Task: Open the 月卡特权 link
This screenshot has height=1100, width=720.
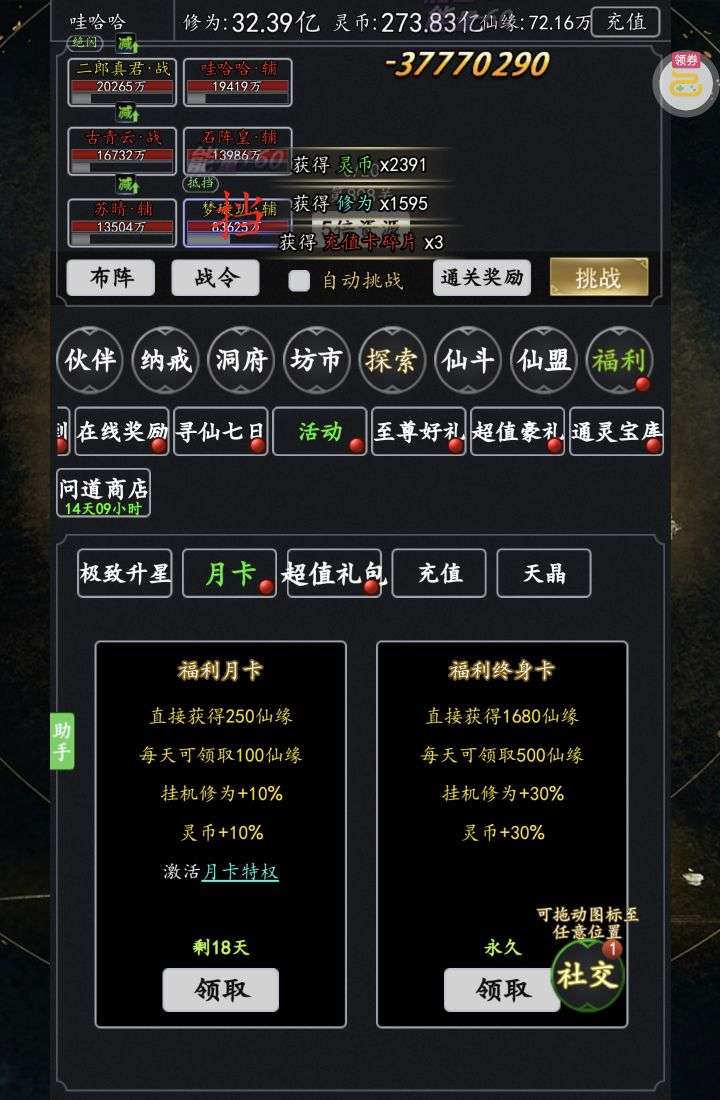Action: tap(240, 871)
